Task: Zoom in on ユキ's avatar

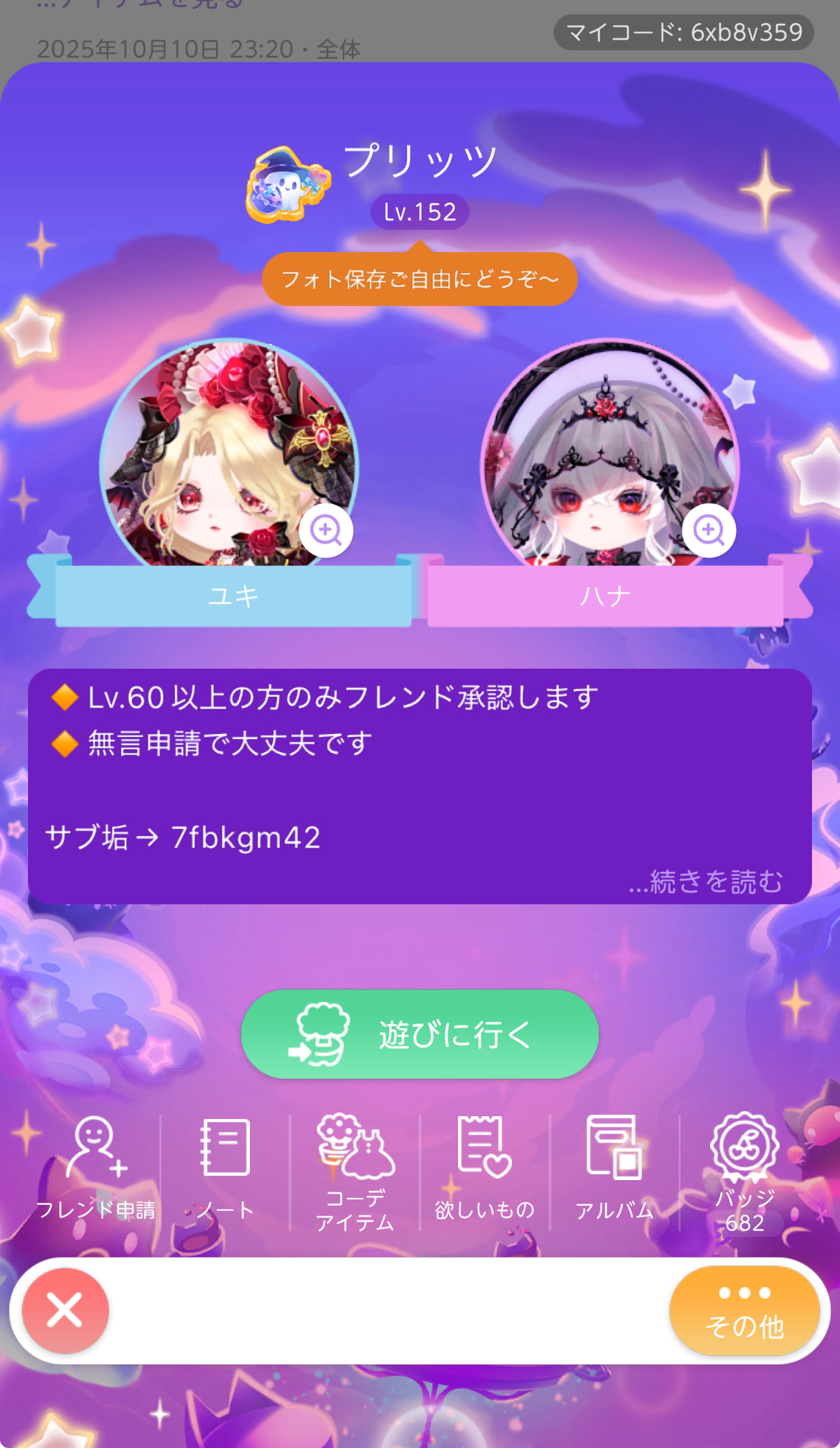Action: [x=326, y=530]
